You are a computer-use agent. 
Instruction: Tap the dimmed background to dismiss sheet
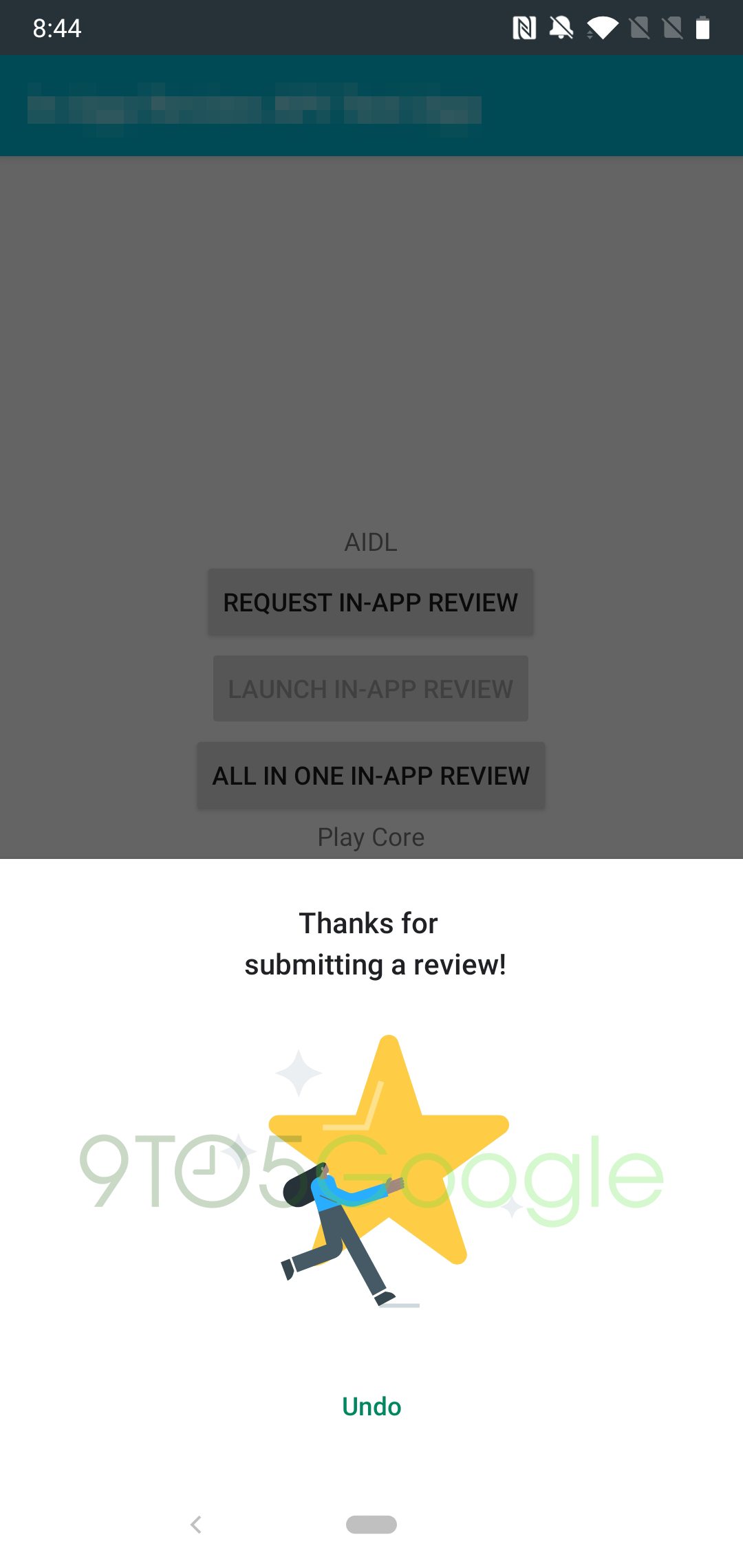(371, 309)
